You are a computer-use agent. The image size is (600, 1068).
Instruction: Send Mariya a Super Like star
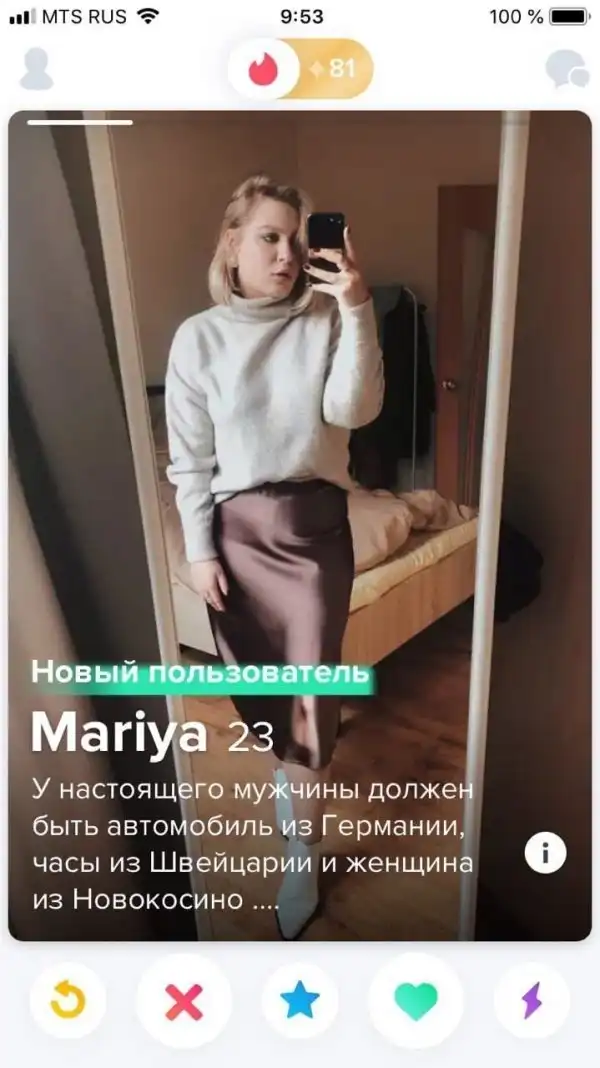click(299, 1001)
